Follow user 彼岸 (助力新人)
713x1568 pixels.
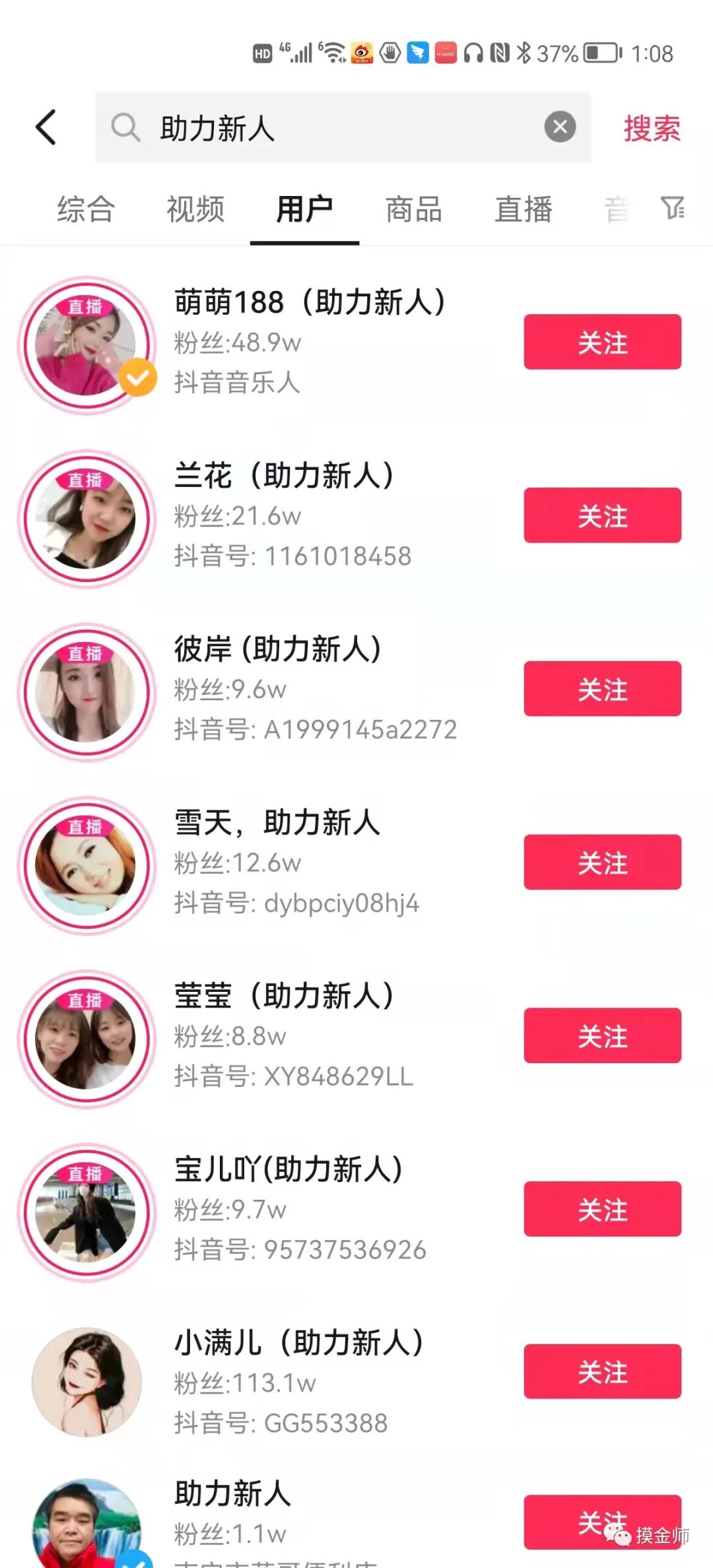(602, 689)
